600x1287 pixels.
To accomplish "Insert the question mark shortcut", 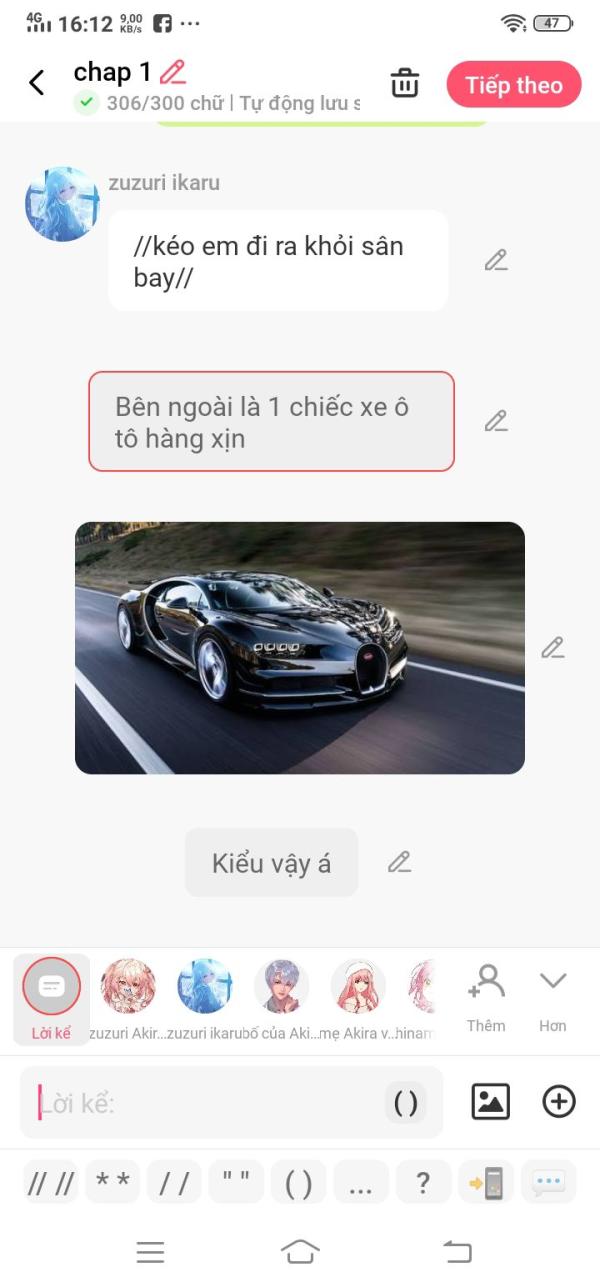I will pos(423,1182).
